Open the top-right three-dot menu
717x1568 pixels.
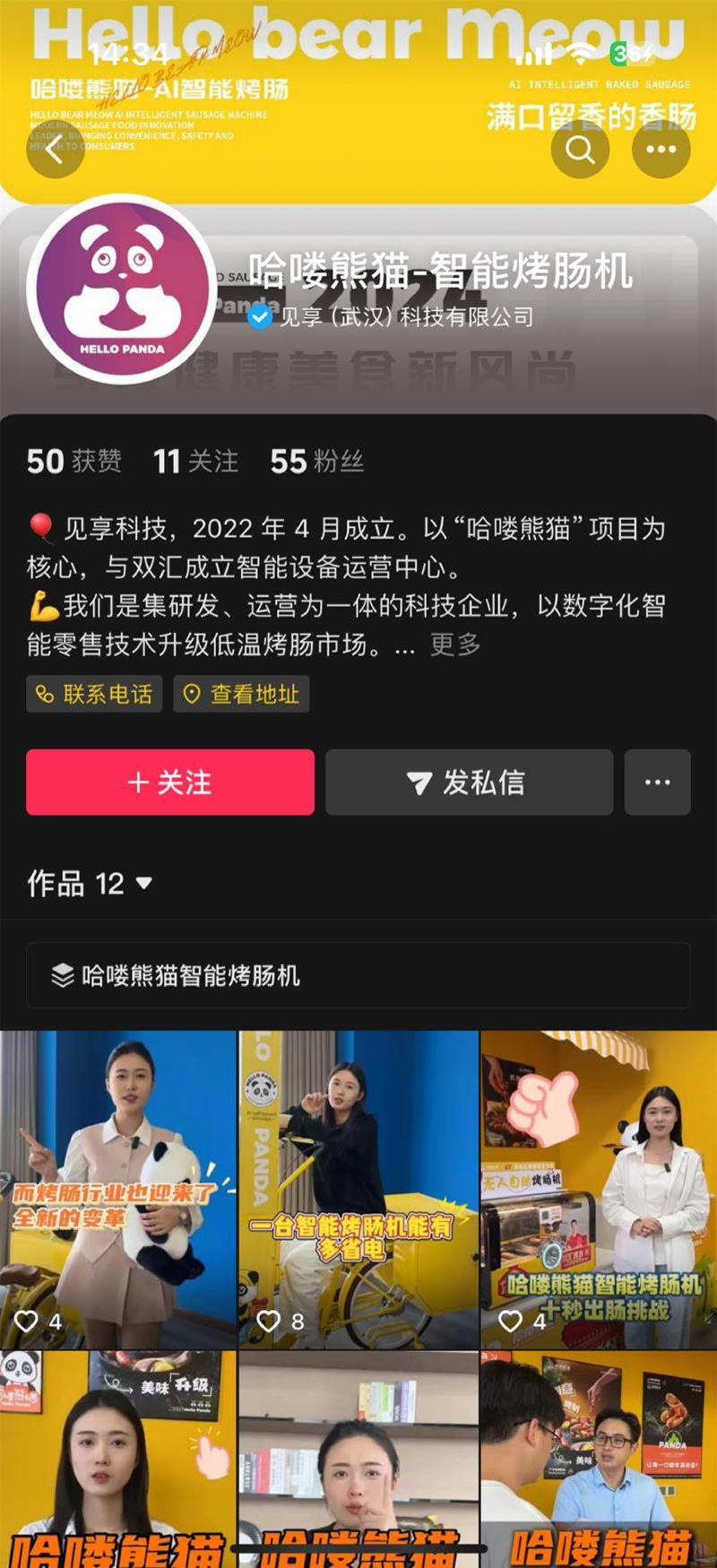(x=661, y=149)
